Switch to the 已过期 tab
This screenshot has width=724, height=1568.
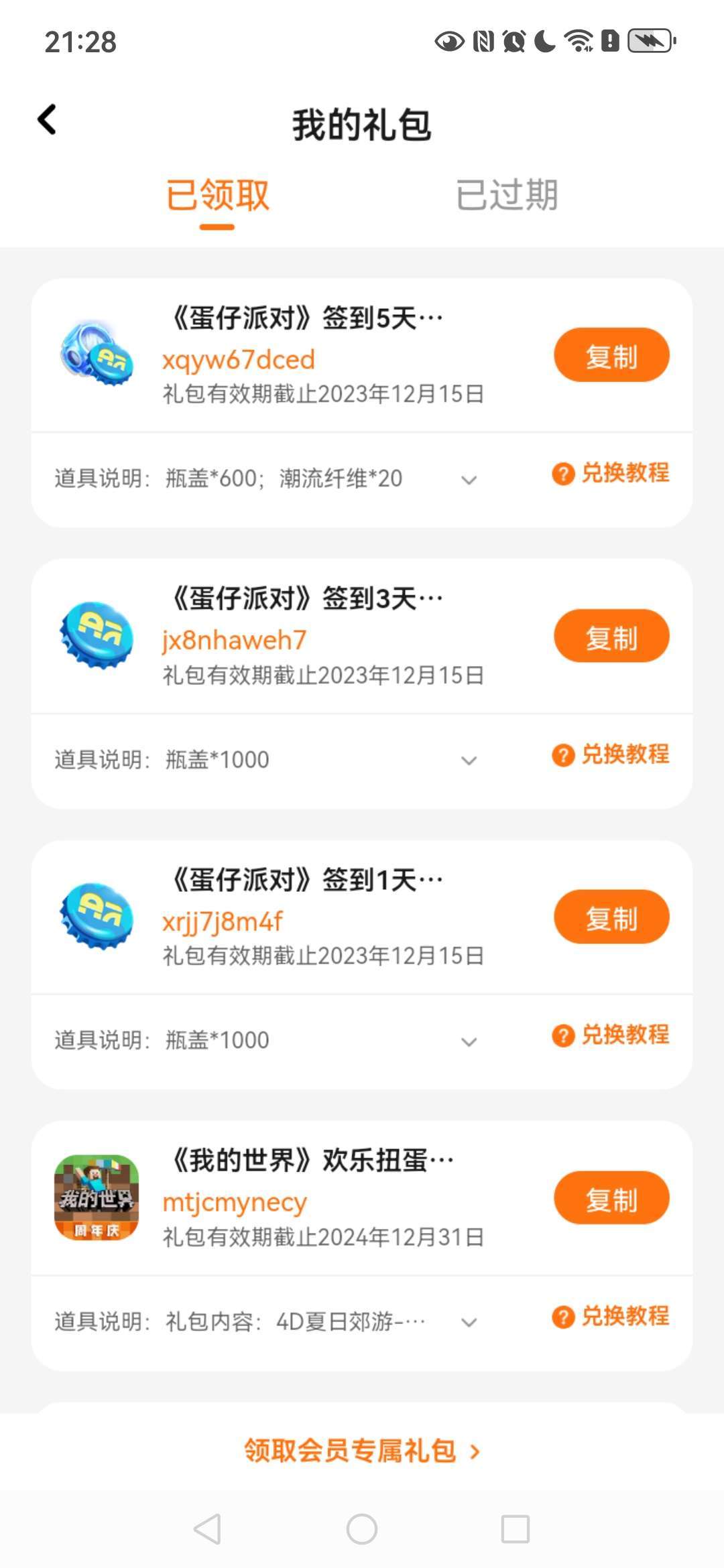click(507, 195)
